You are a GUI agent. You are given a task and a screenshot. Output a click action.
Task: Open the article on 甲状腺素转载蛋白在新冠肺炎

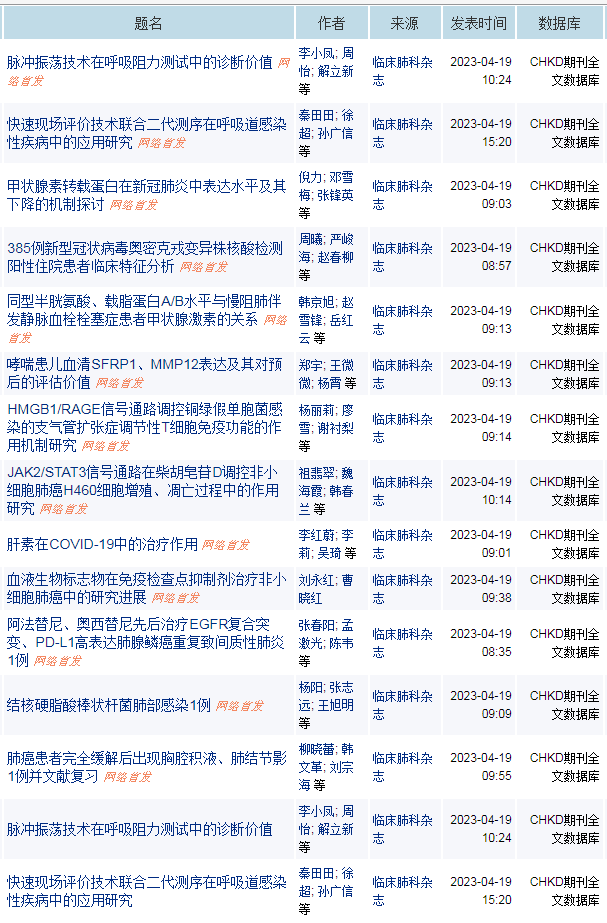pos(146,186)
